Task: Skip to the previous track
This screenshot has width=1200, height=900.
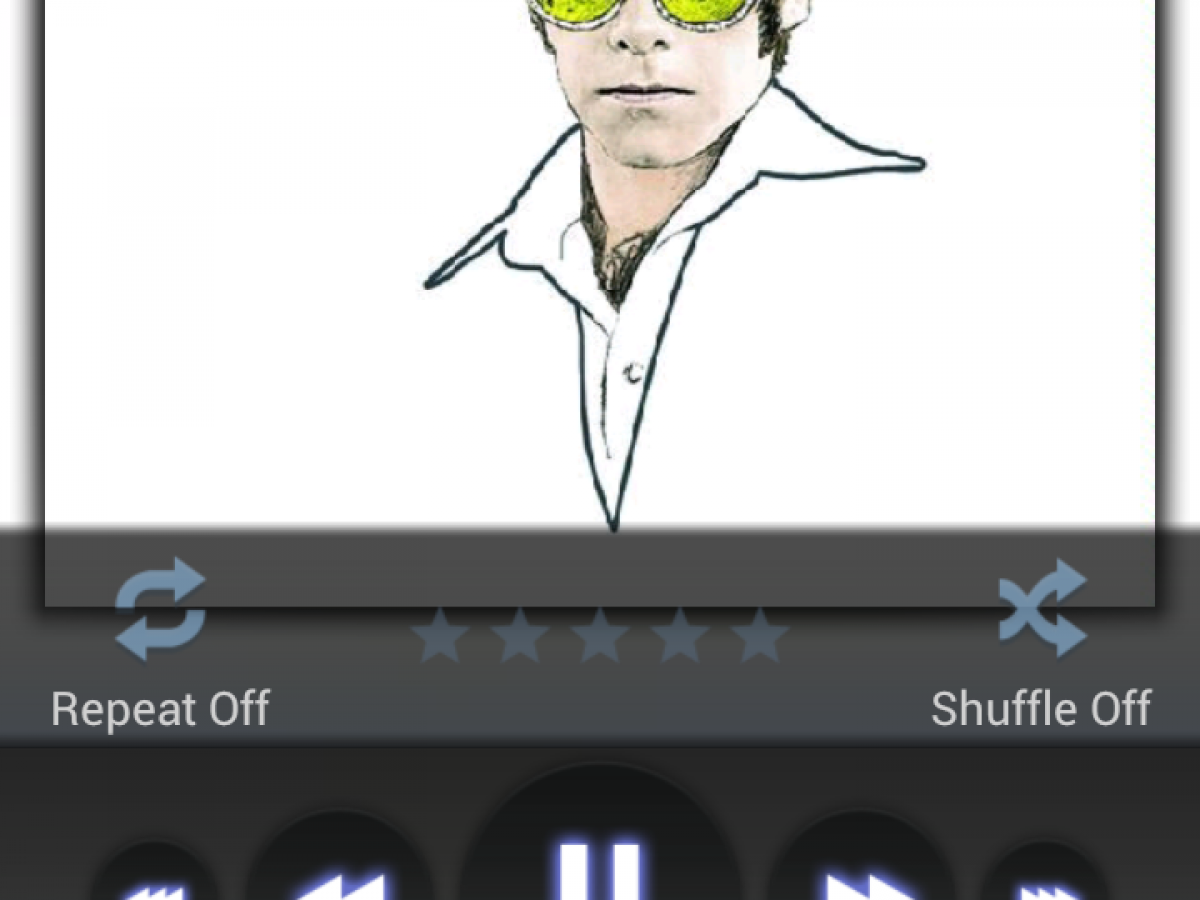Action: click(155, 882)
